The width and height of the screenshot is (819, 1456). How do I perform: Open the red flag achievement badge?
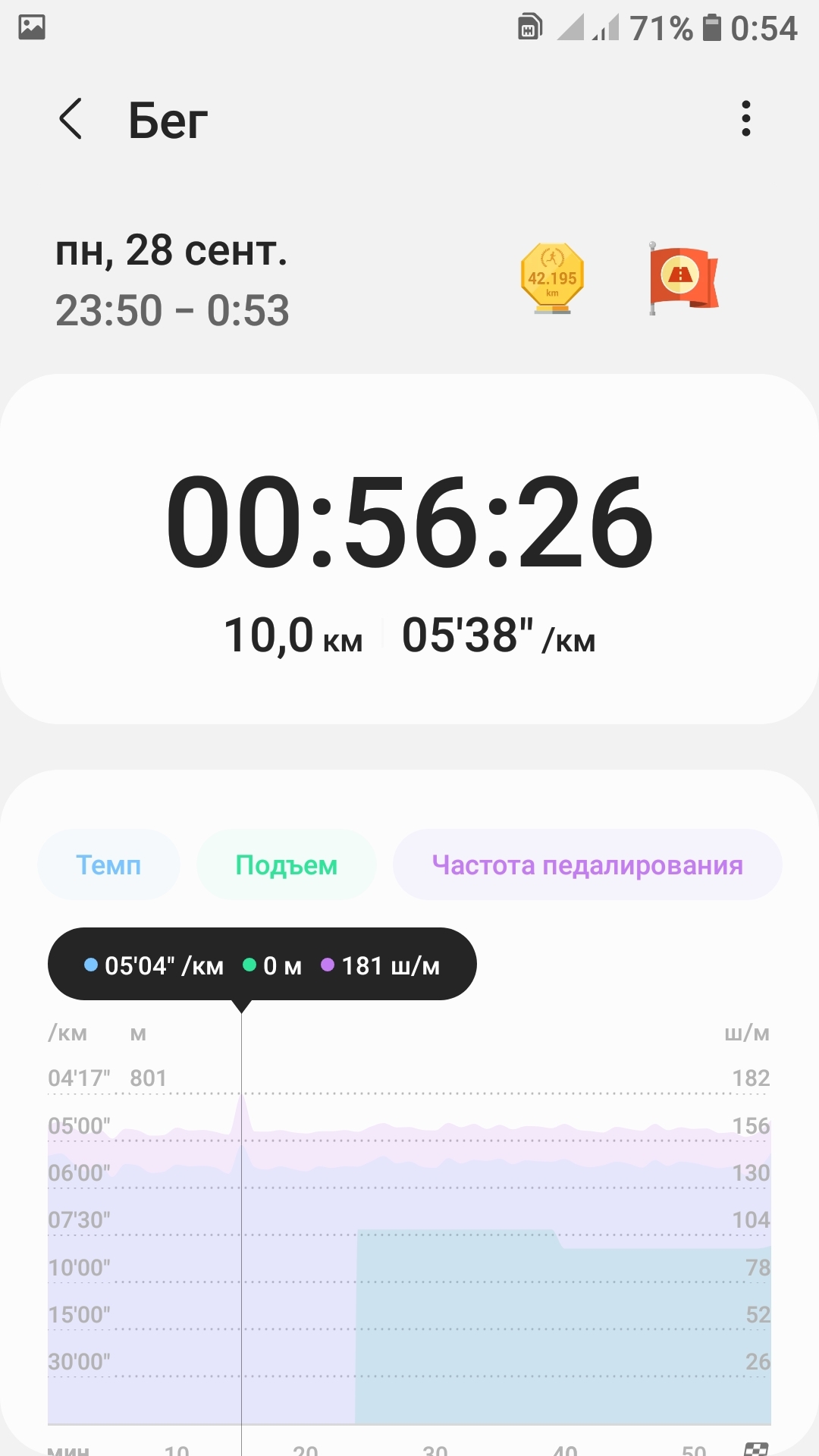point(682,278)
